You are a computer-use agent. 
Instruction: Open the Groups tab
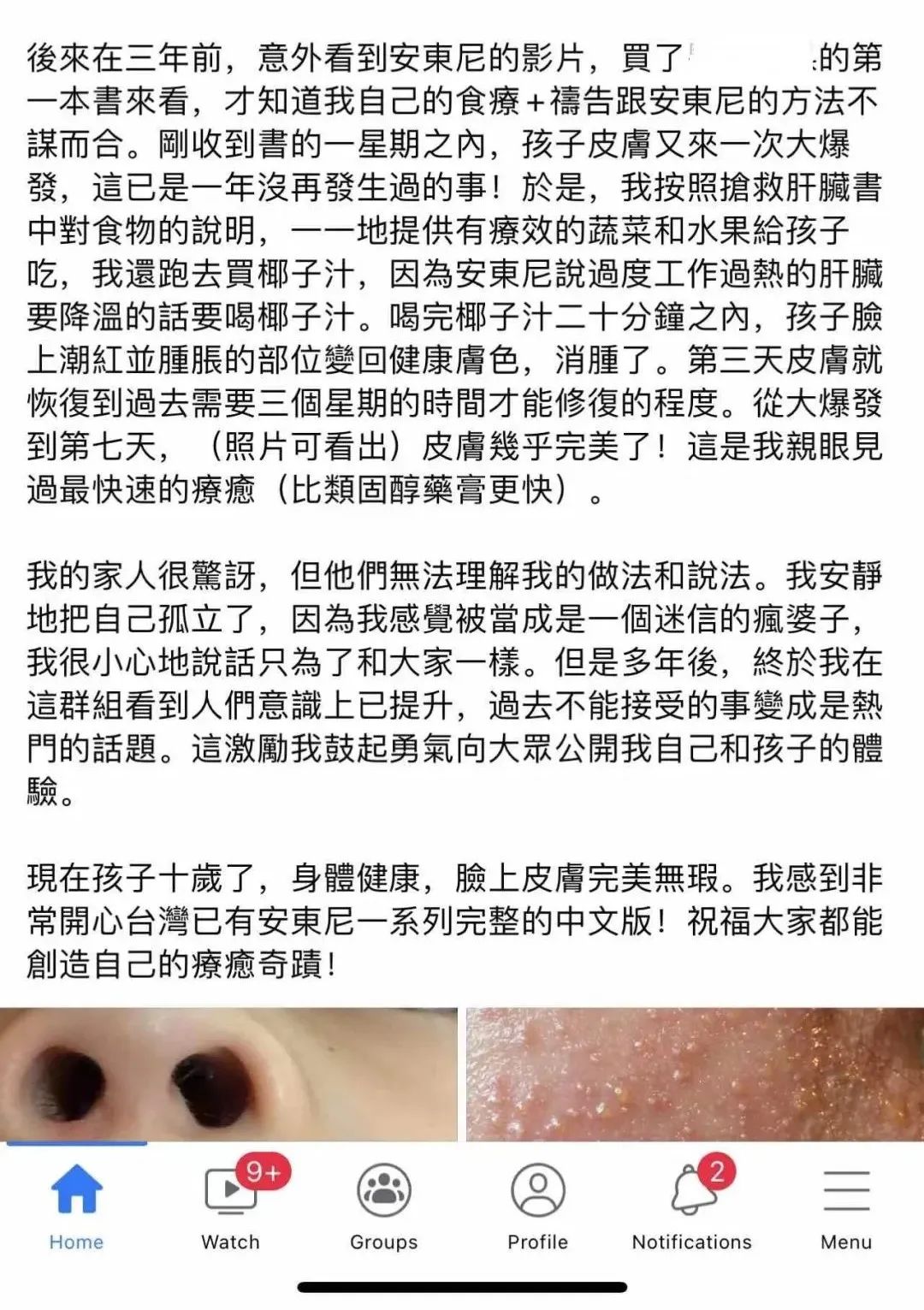tap(384, 1206)
